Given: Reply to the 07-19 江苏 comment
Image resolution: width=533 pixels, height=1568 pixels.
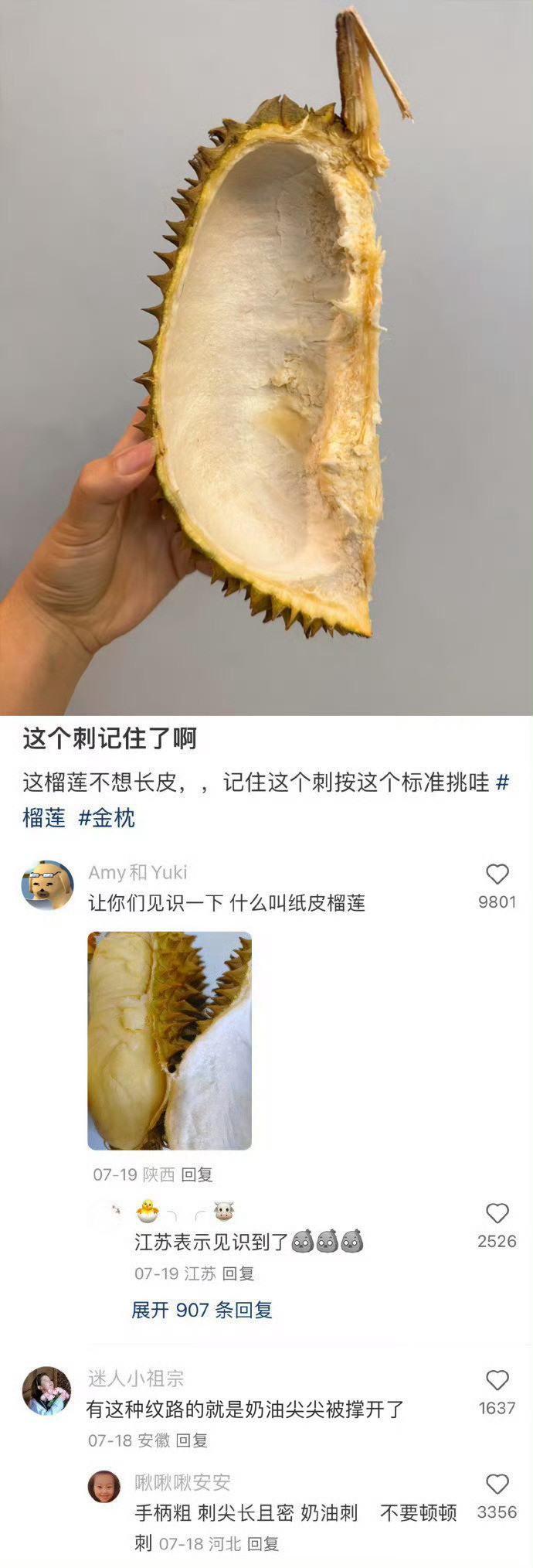Looking at the screenshot, I should 238,1273.
